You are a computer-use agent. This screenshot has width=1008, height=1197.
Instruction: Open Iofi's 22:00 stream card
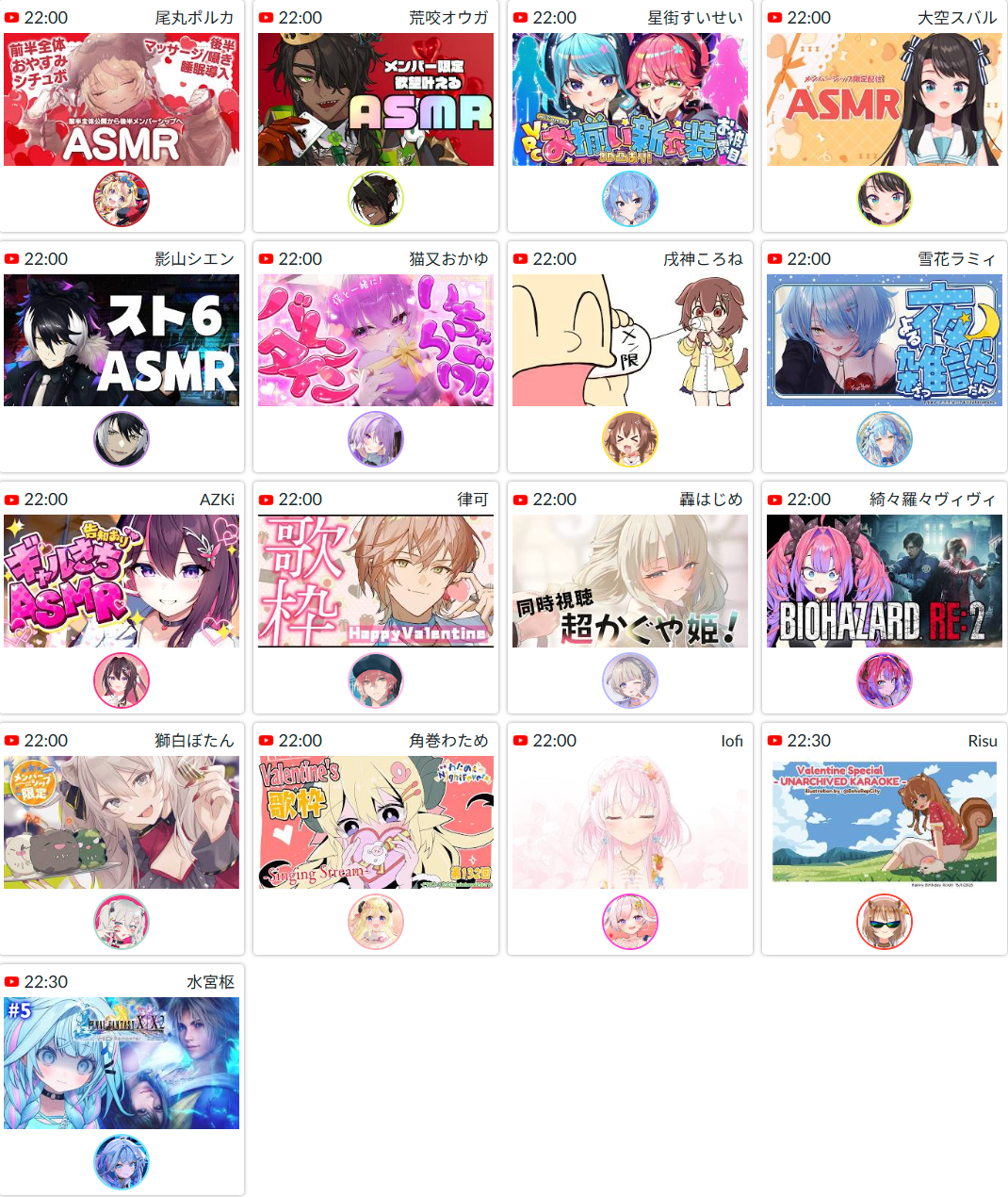[630, 839]
